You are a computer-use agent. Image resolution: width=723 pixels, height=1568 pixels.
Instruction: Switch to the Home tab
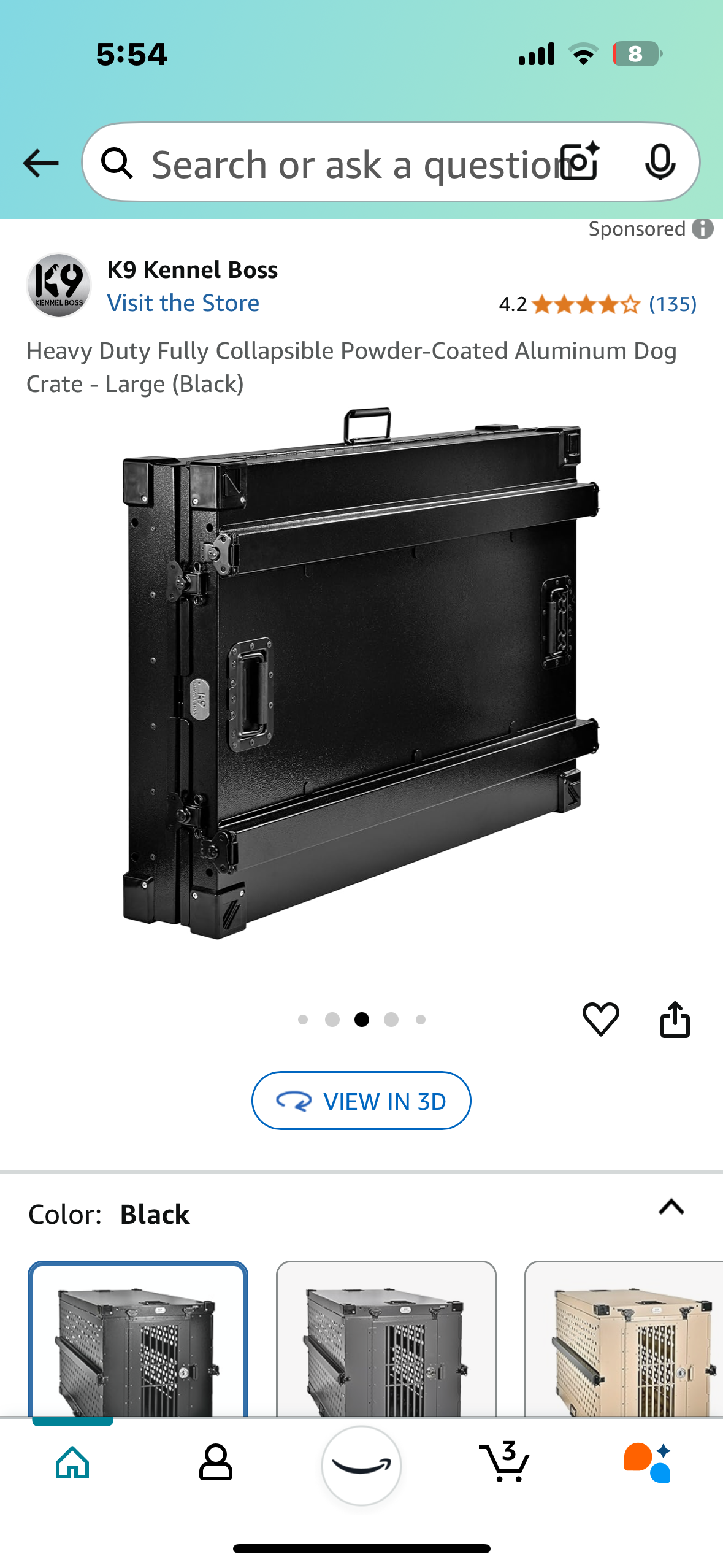(x=72, y=1462)
